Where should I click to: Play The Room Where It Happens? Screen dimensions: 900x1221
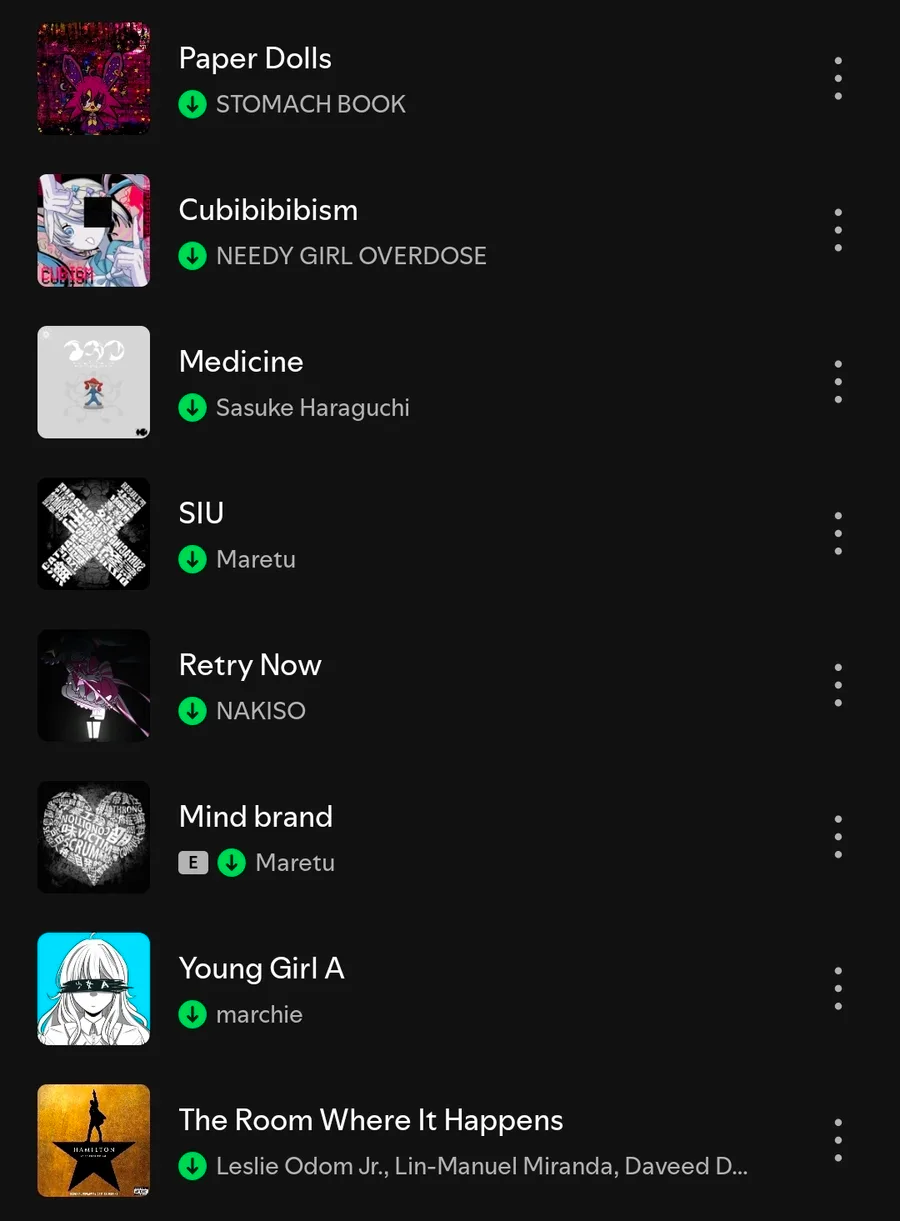click(370, 1121)
